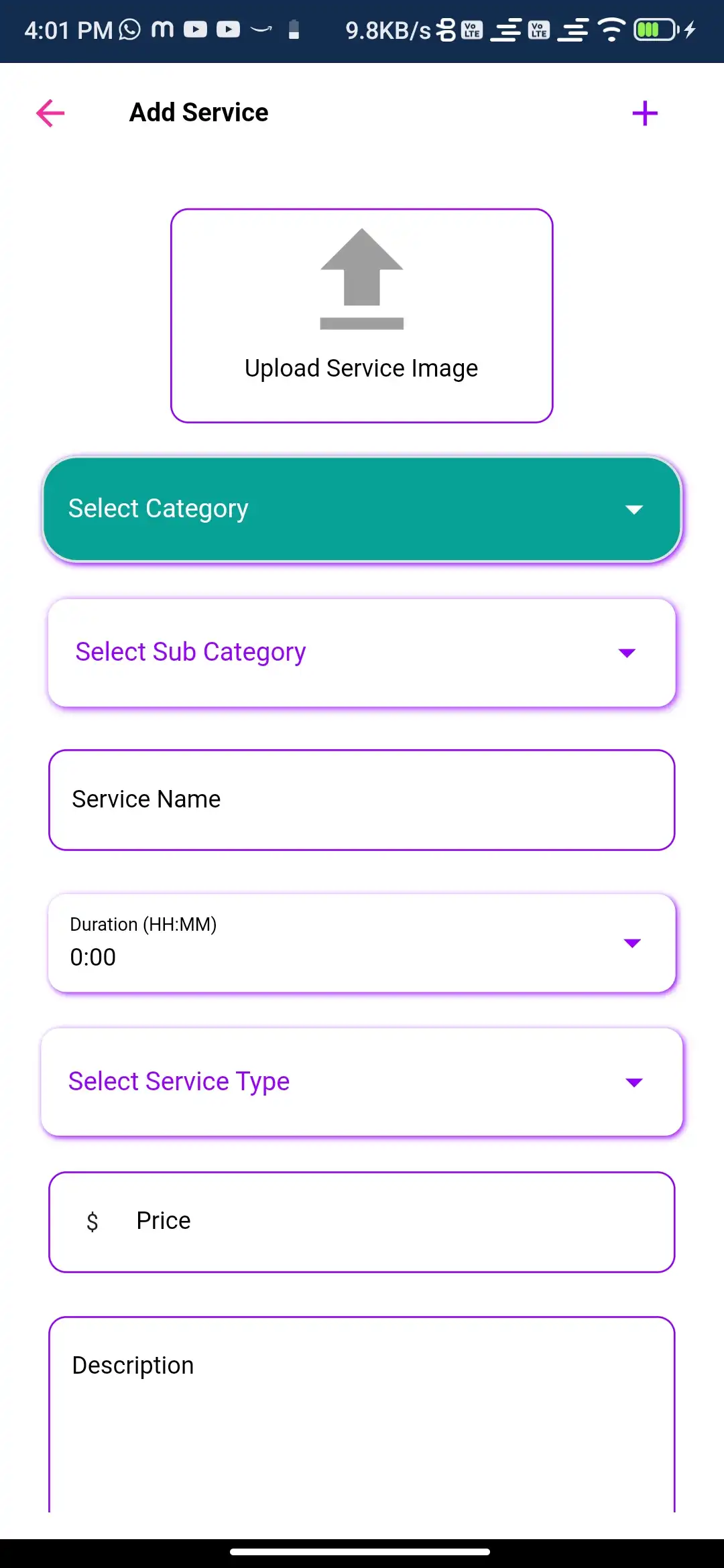This screenshot has width=724, height=1568.
Task: Expand the Select Sub Category list
Action: tap(362, 651)
